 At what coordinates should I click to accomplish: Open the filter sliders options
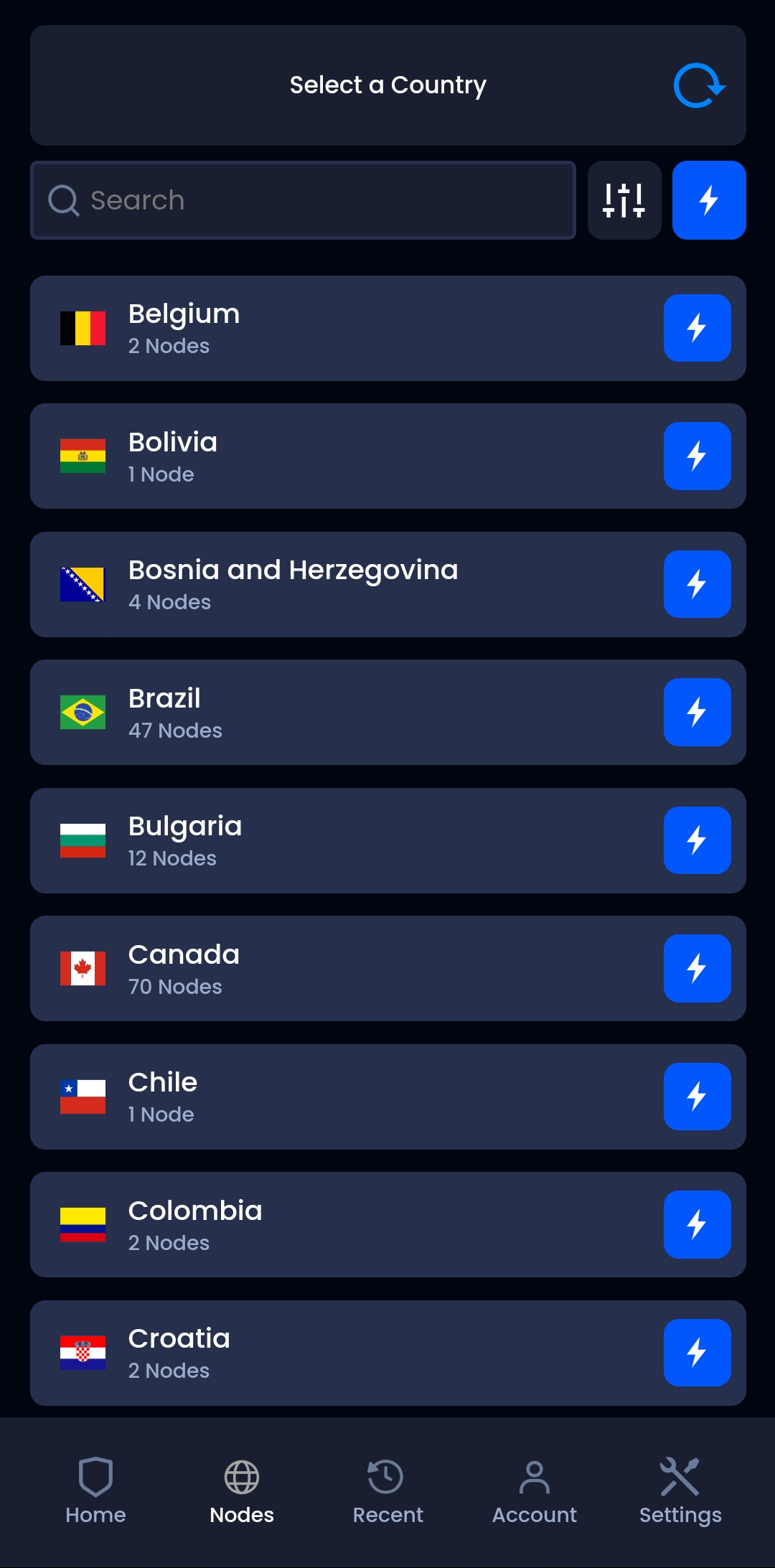click(624, 200)
